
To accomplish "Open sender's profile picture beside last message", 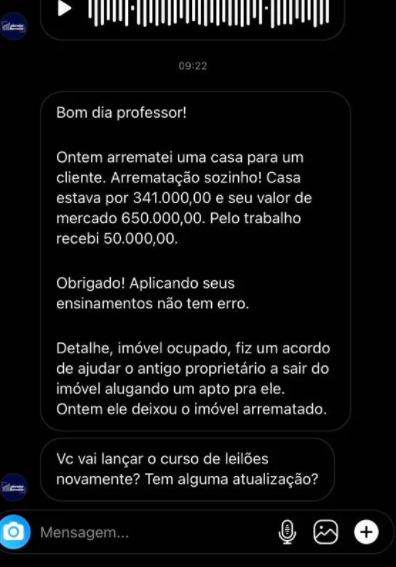I will [x=13, y=487].
